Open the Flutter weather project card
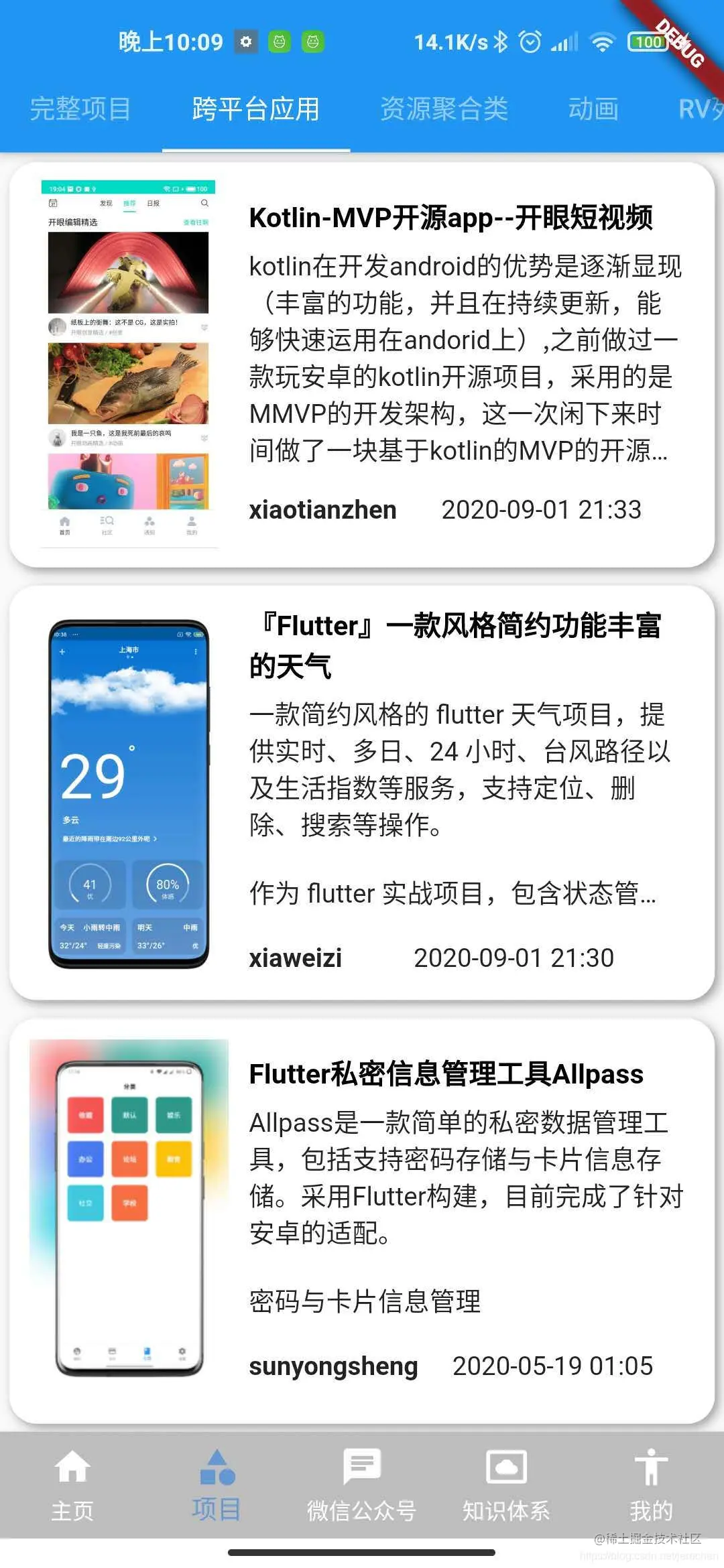This screenshot has width=724, height=1568. [x=362, y=793]
